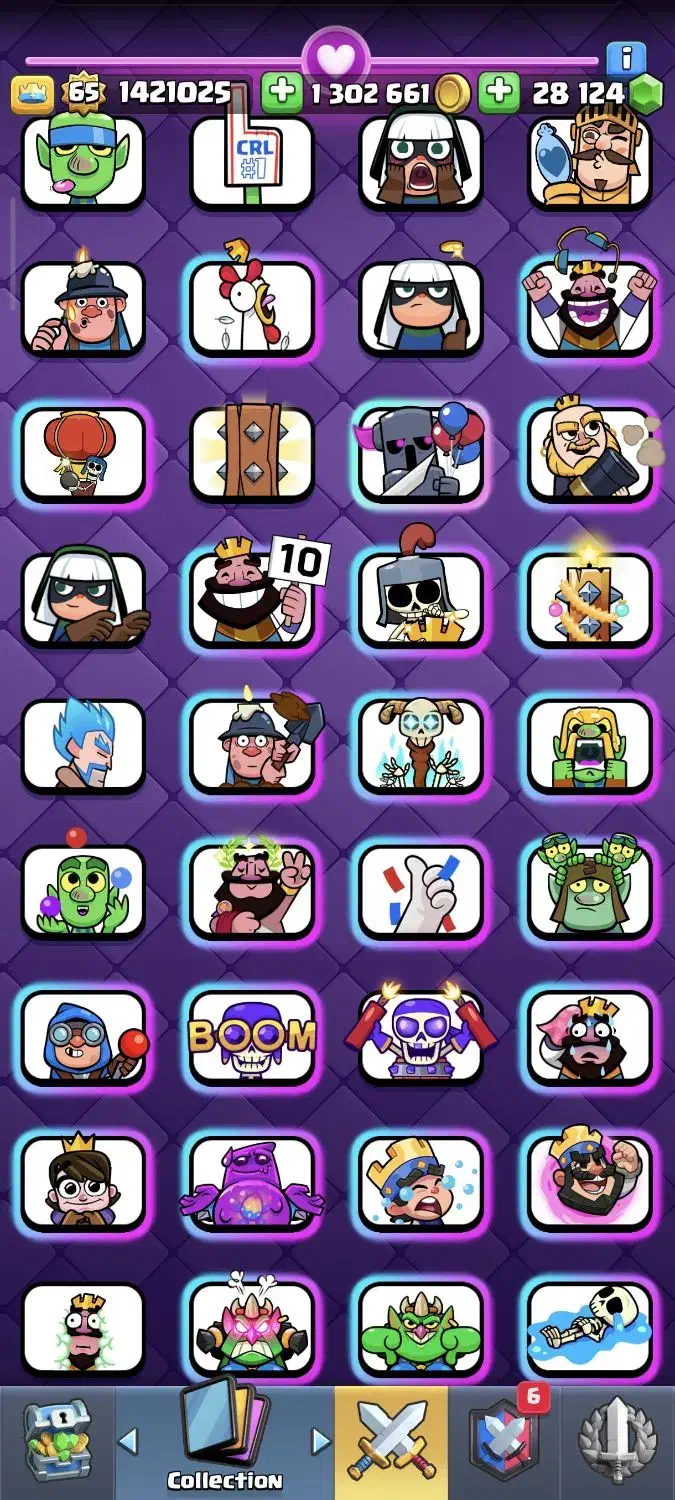The width and height of the screenshot is (675, 1500).
Task: Add more gold coins with the plus
Action: coord(283,94)
